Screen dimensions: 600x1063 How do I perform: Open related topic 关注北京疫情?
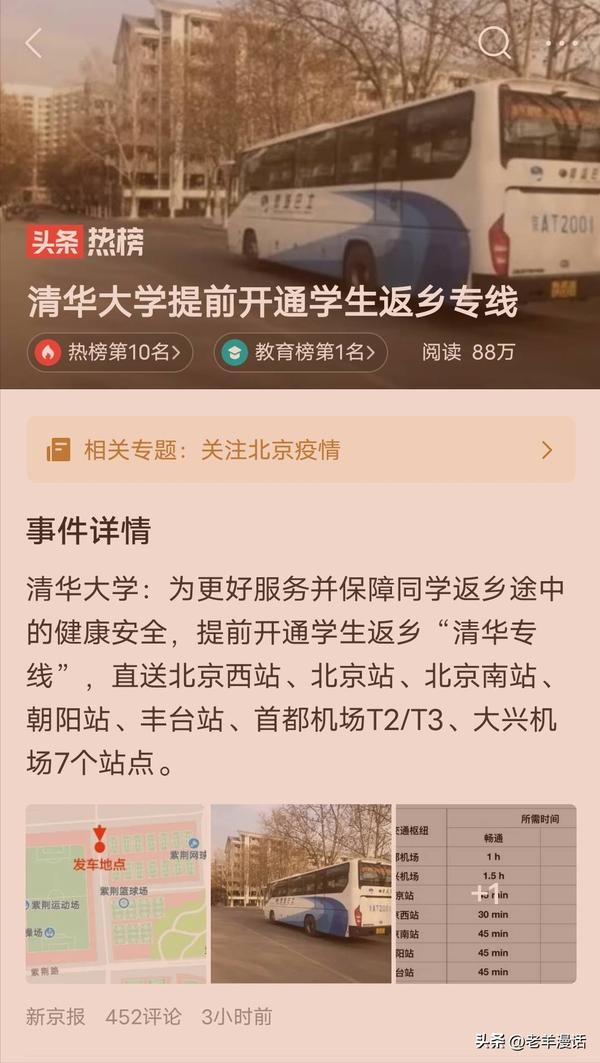point(300,450)
